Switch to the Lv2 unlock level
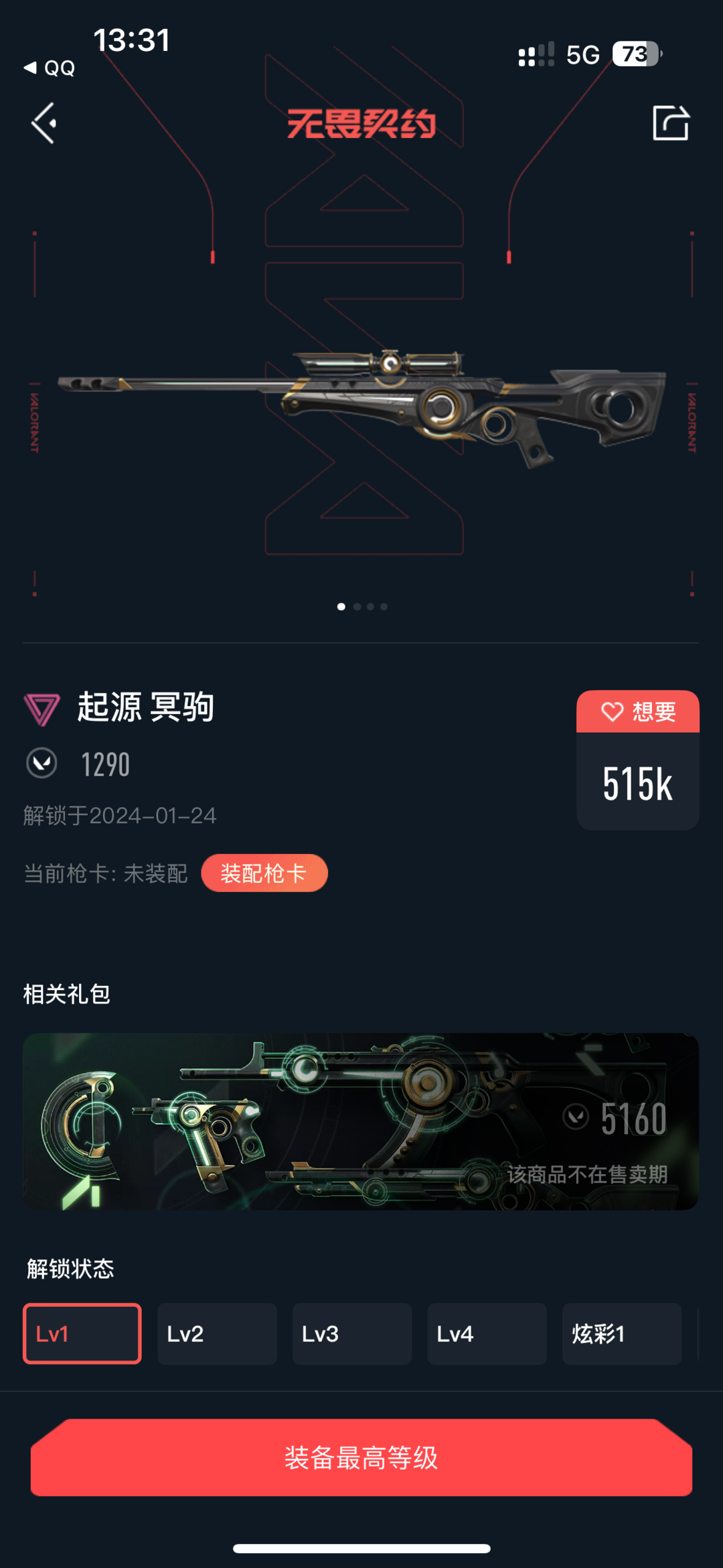The height and width of the screenshot is (1568, 723). pos(217,1334)
